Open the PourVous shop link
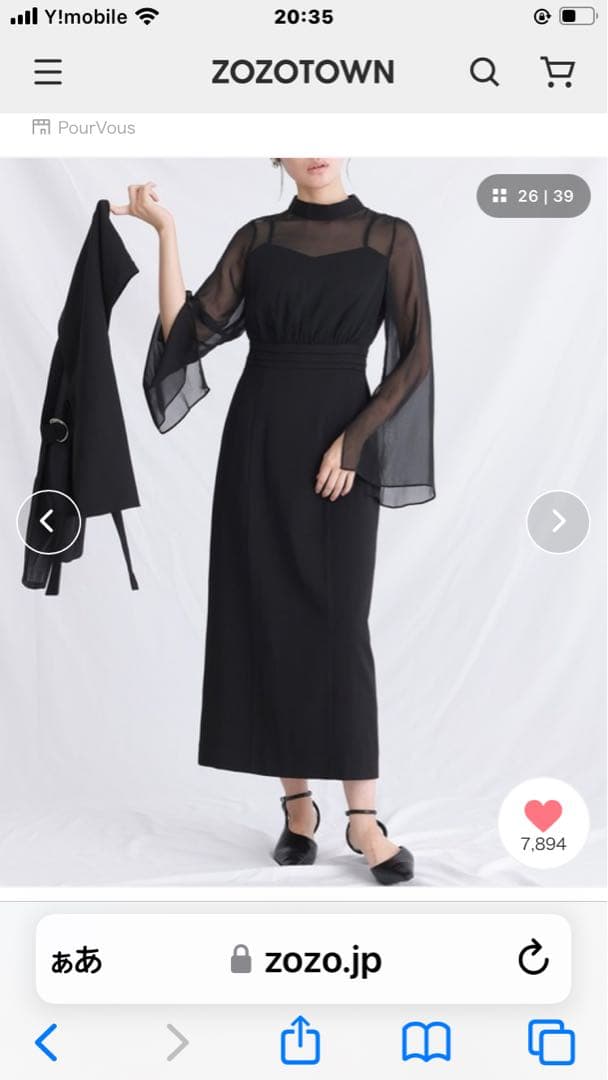The height and width of the screenshot is (1080, 608). tap(84, 127)
